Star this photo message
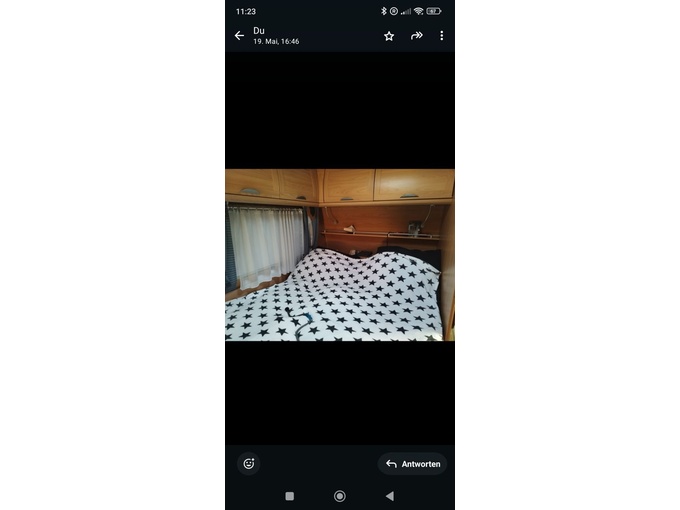The image size is (680, 510). (389, 36)
